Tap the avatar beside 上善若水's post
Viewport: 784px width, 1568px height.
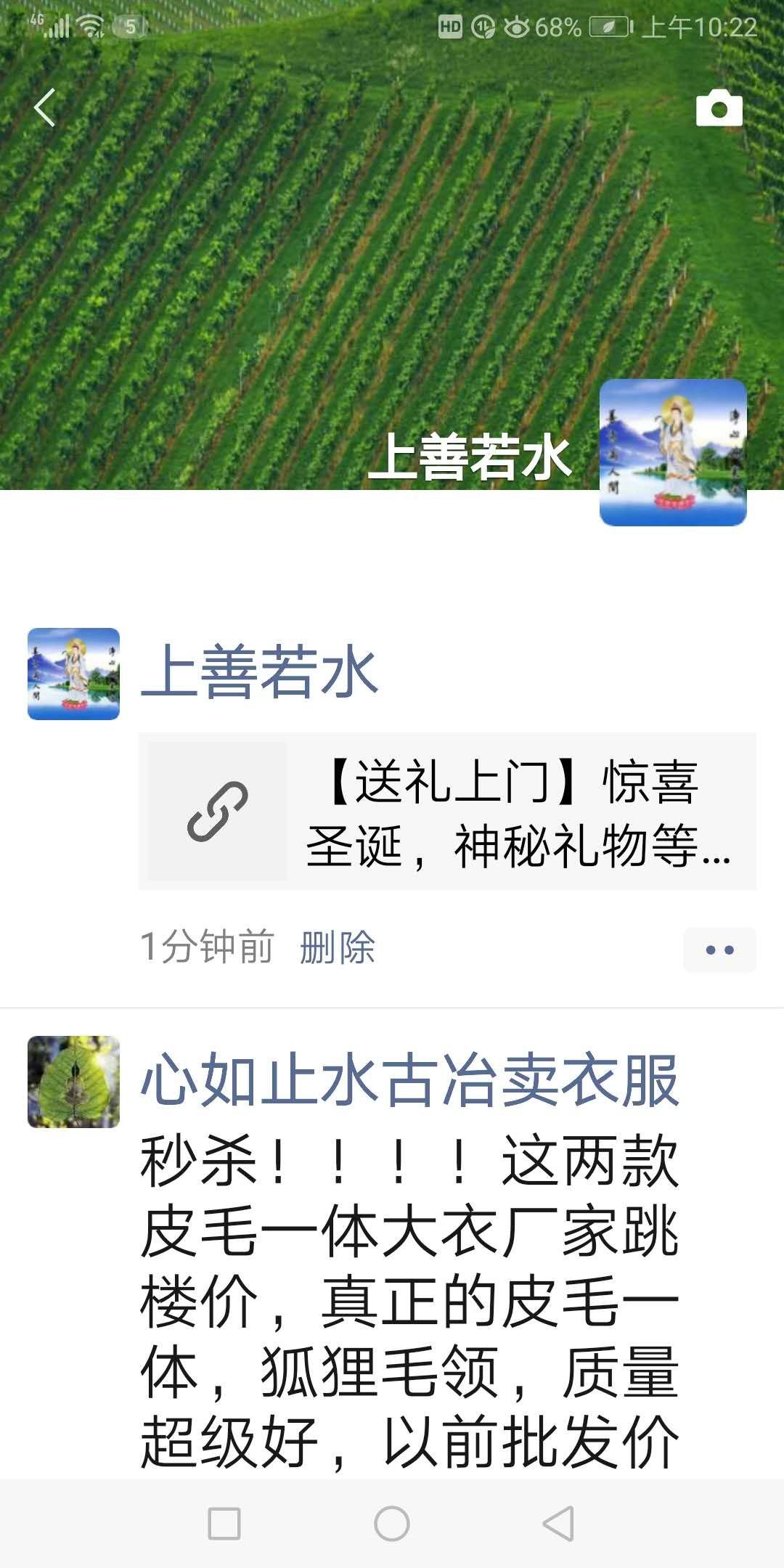click(x=73, y=674)
